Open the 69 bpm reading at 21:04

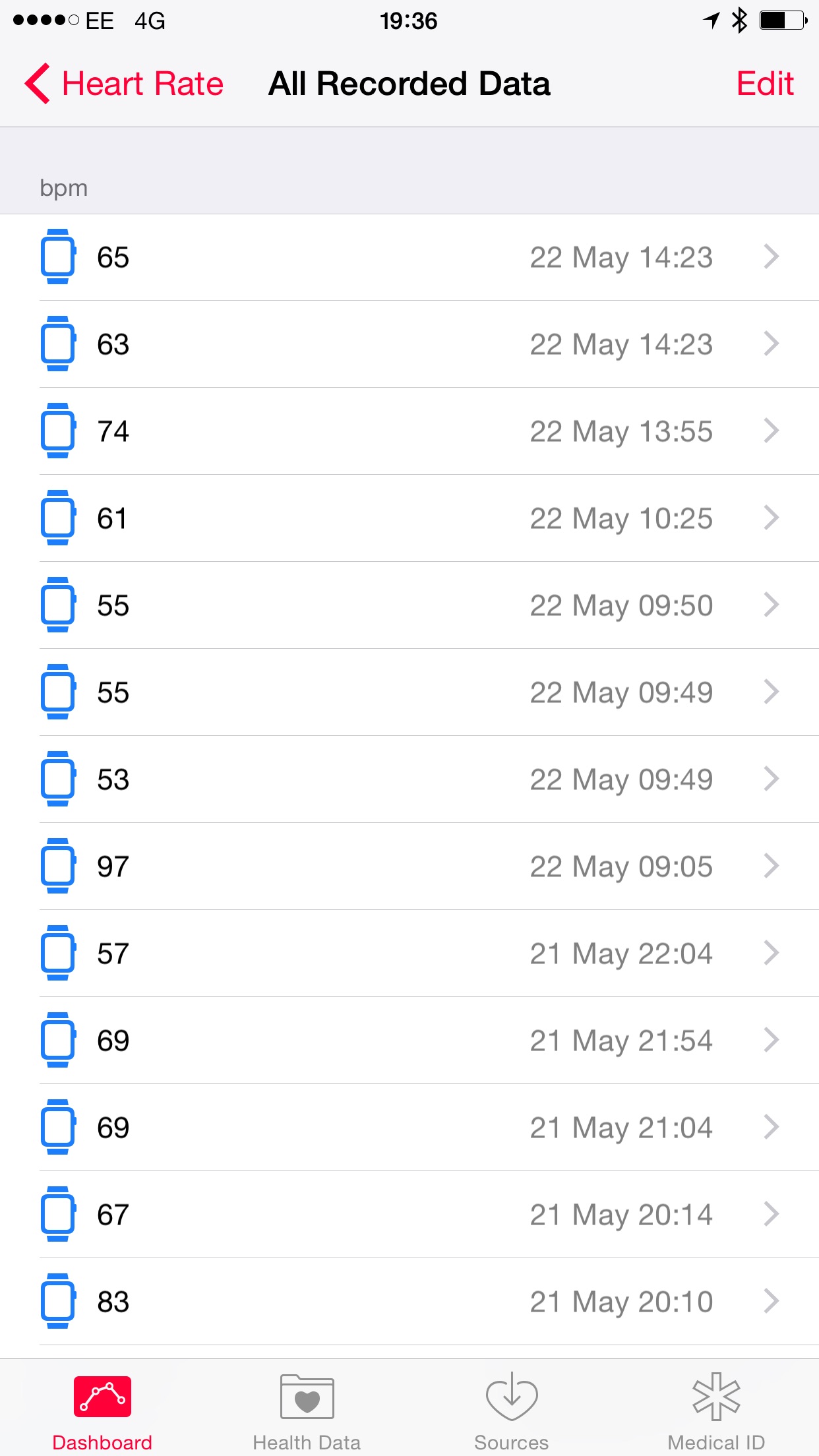click(x=409, y=1128)
